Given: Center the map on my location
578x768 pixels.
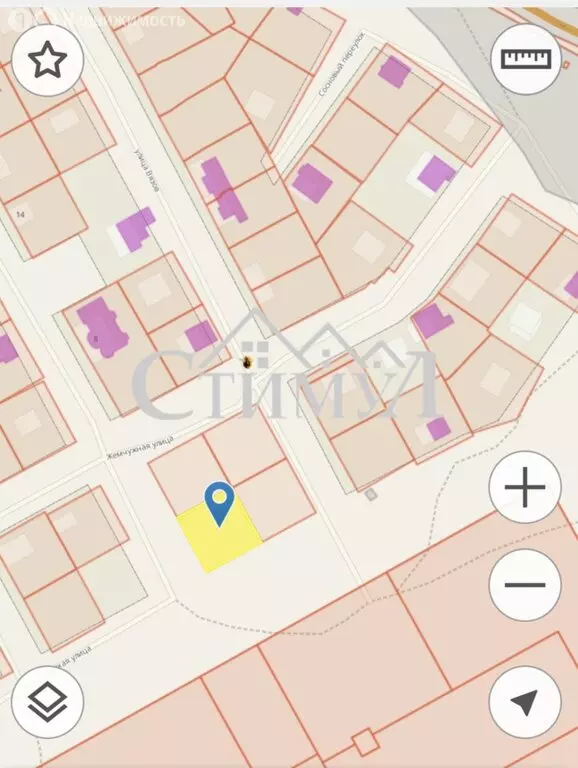Looking at the screenshot, I should click(525, 702).
